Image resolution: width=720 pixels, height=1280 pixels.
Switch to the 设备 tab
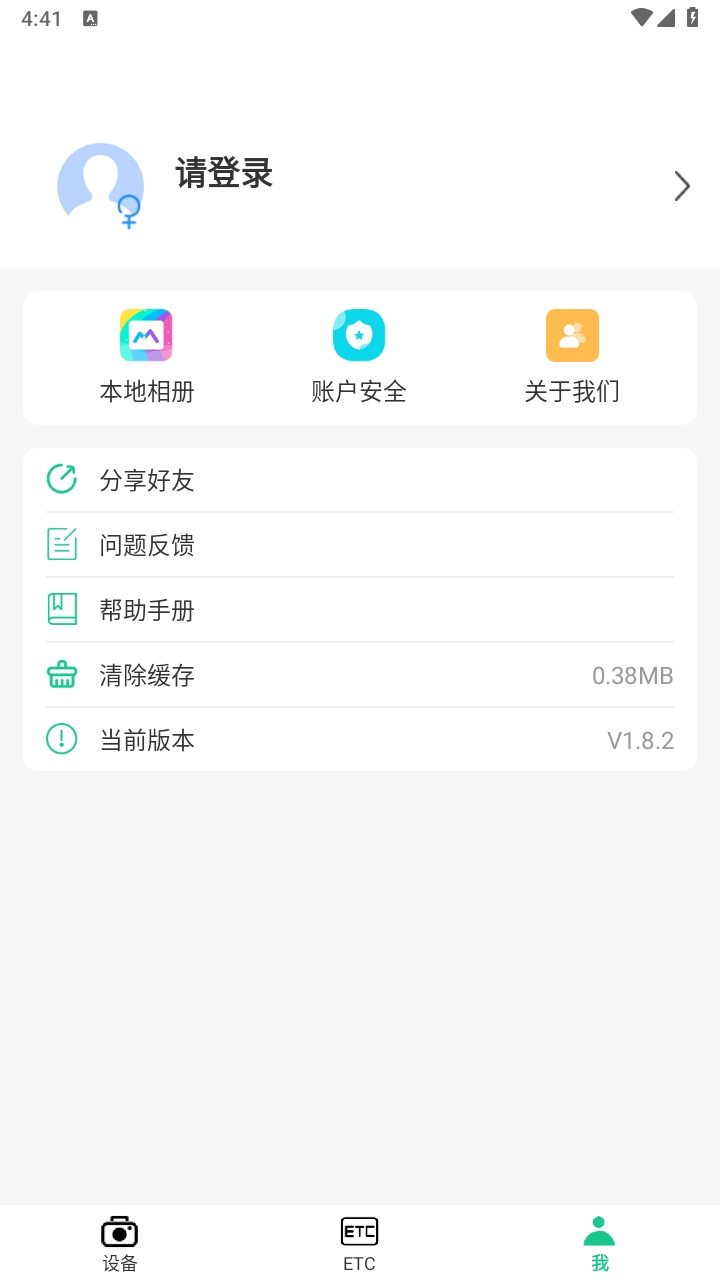click(119, 1241)
